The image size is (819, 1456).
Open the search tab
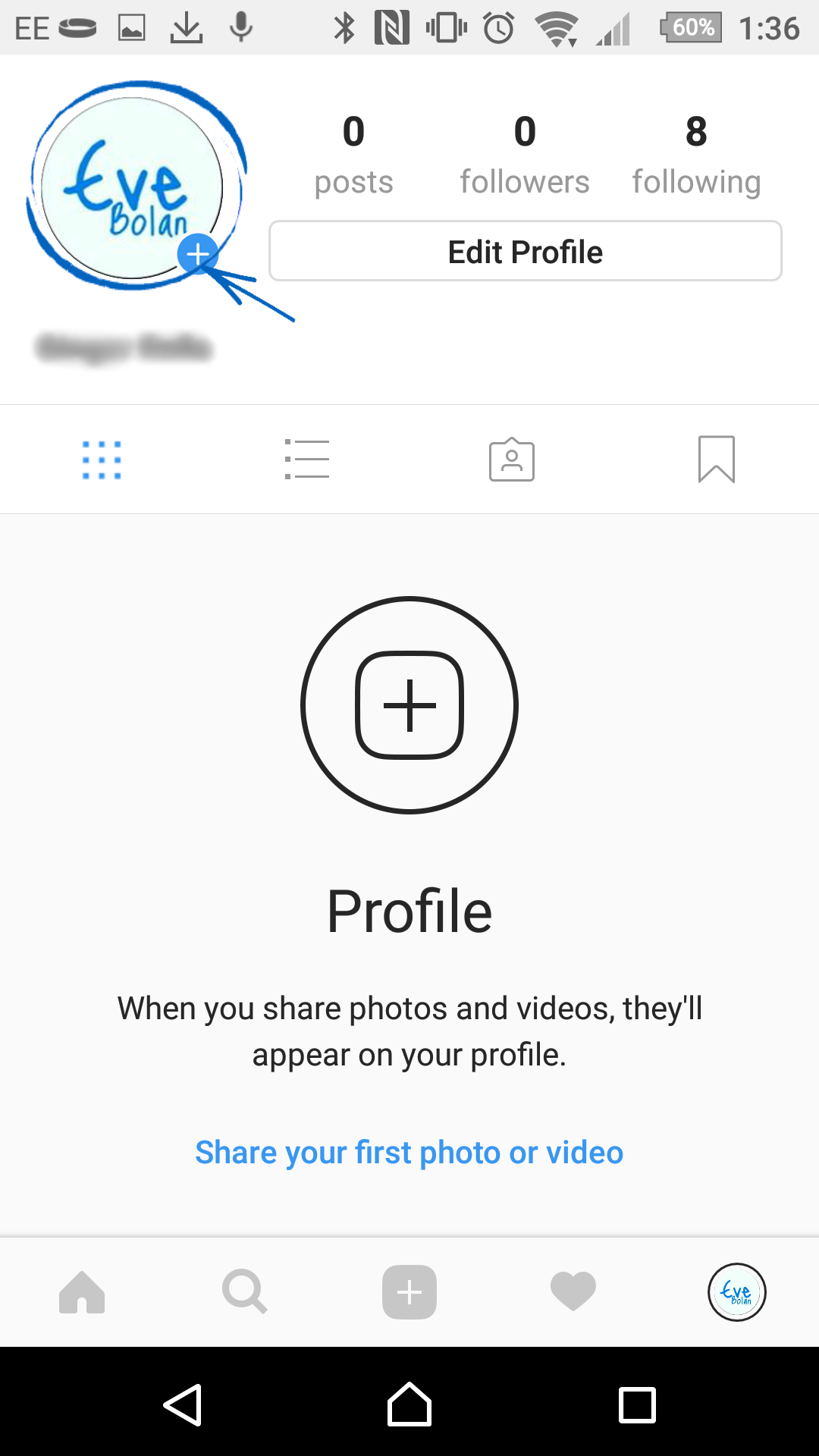click(246, 1292)
